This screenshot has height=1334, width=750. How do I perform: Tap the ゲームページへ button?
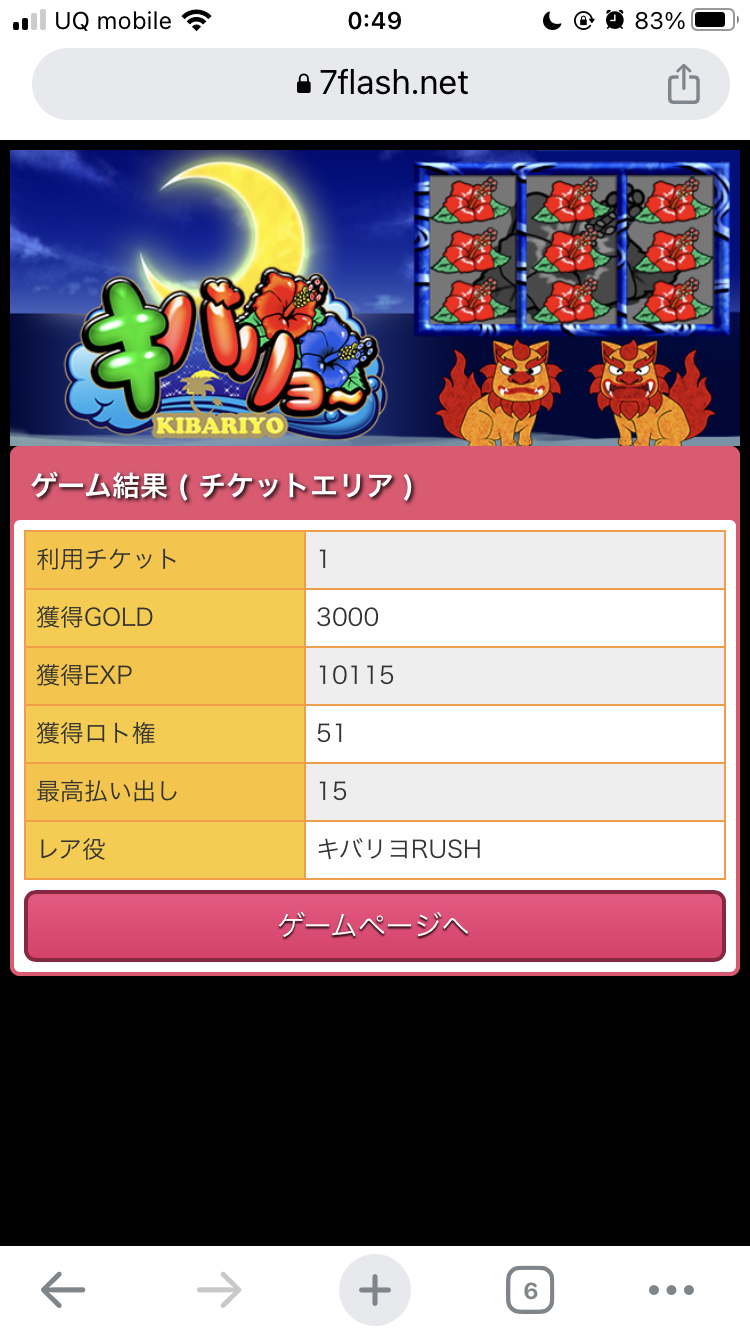(374, 926)
